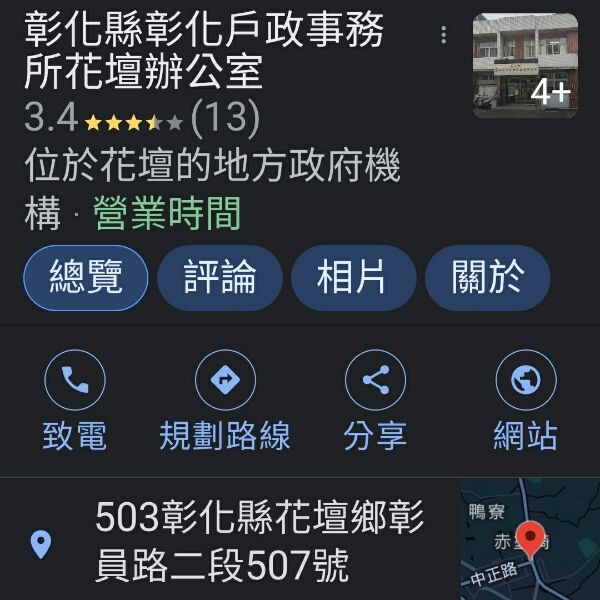Open the 3.4 star rating reviews
The width and height of the screenshot is (600, 600).
click(140, 121)
